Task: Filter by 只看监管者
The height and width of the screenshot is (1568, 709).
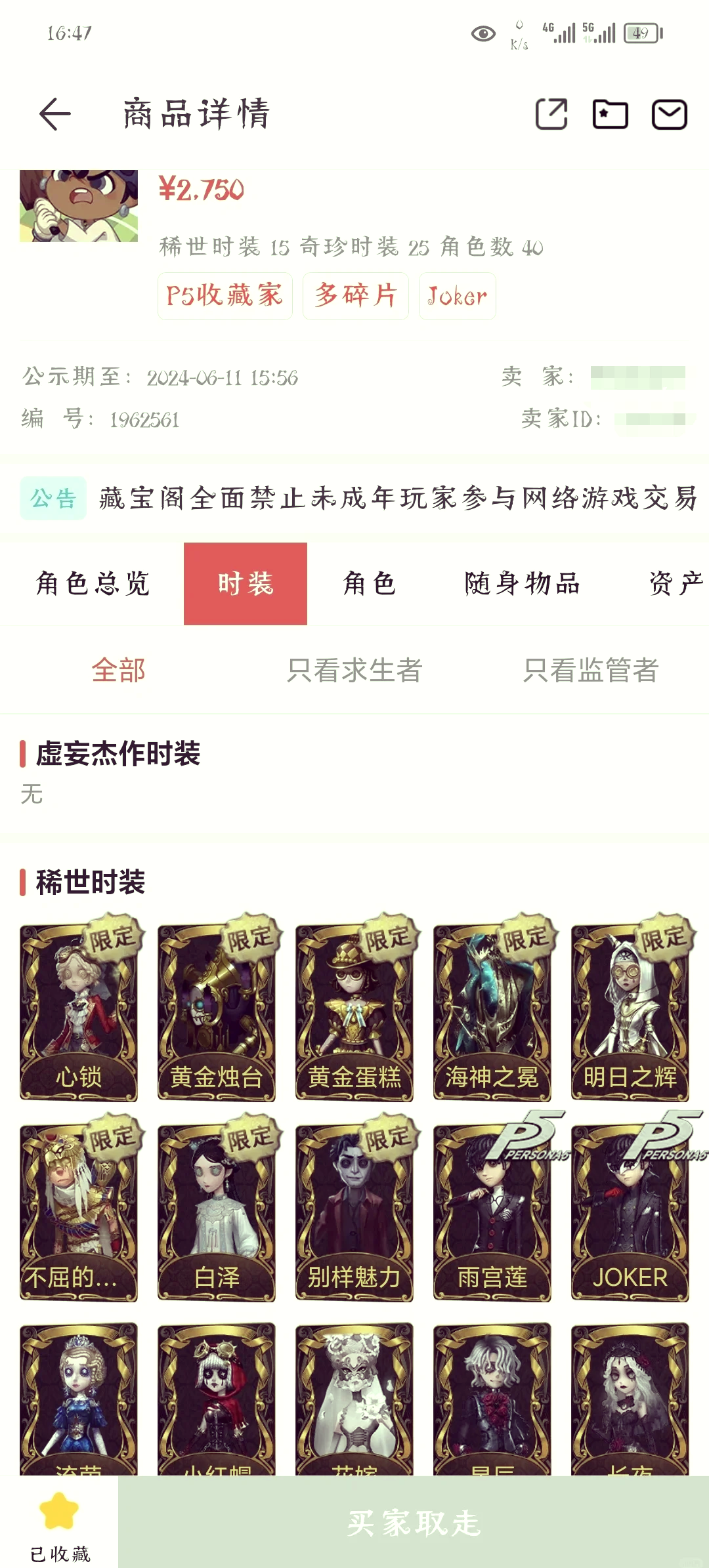Action: (591, 671)
